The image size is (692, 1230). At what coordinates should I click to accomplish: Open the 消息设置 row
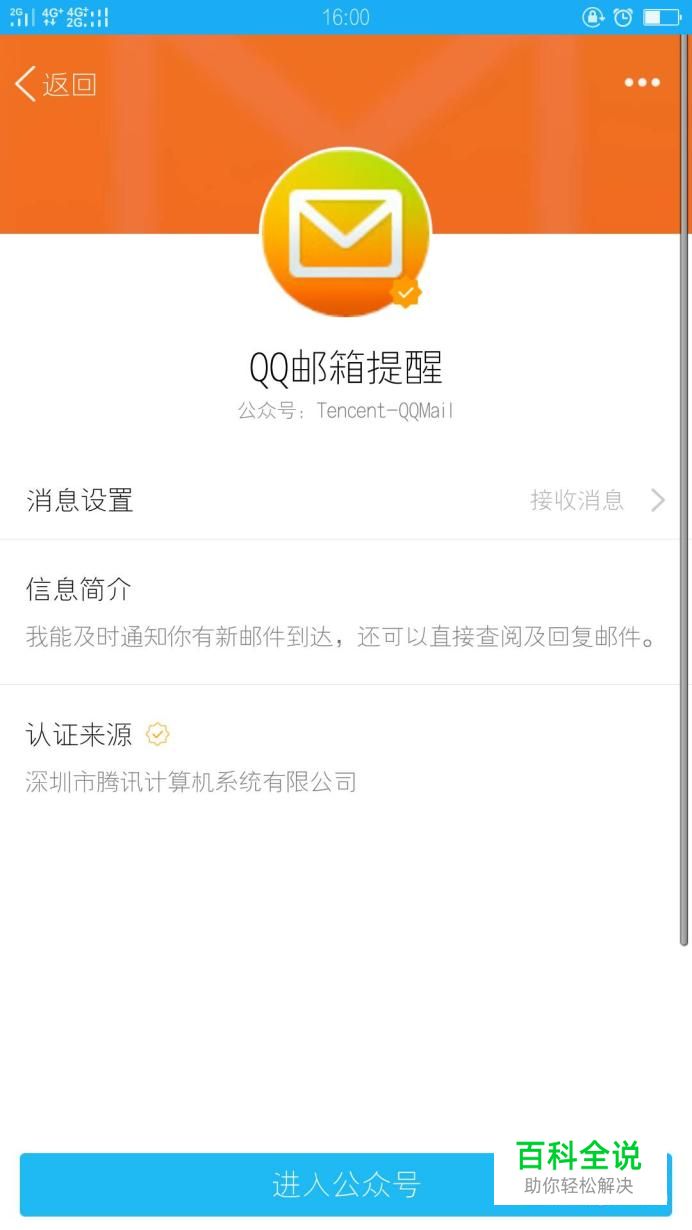pos(345,500)
